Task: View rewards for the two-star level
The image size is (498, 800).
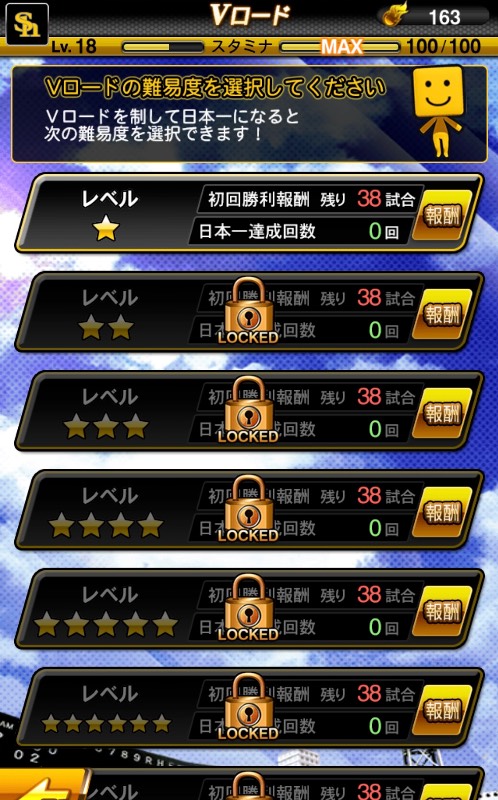Action: click(x=442, y=314)
